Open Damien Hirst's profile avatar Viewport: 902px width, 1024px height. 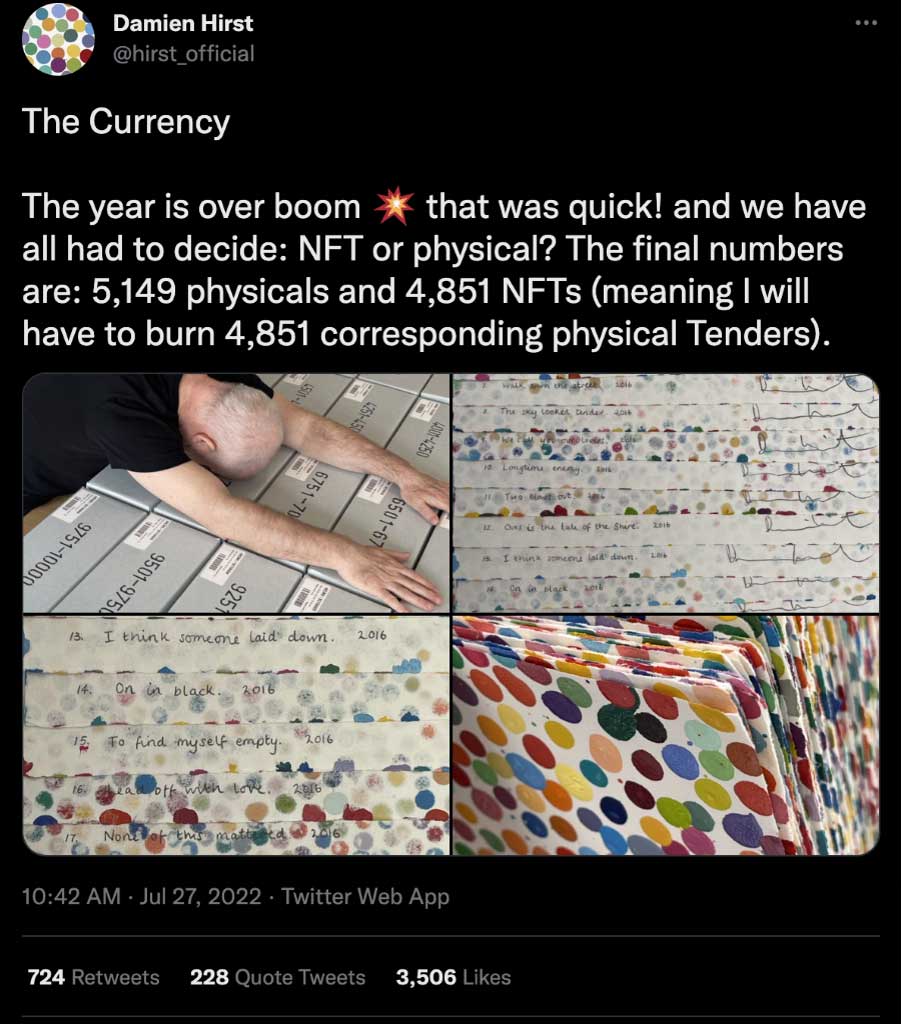click(x=57, y=39)
